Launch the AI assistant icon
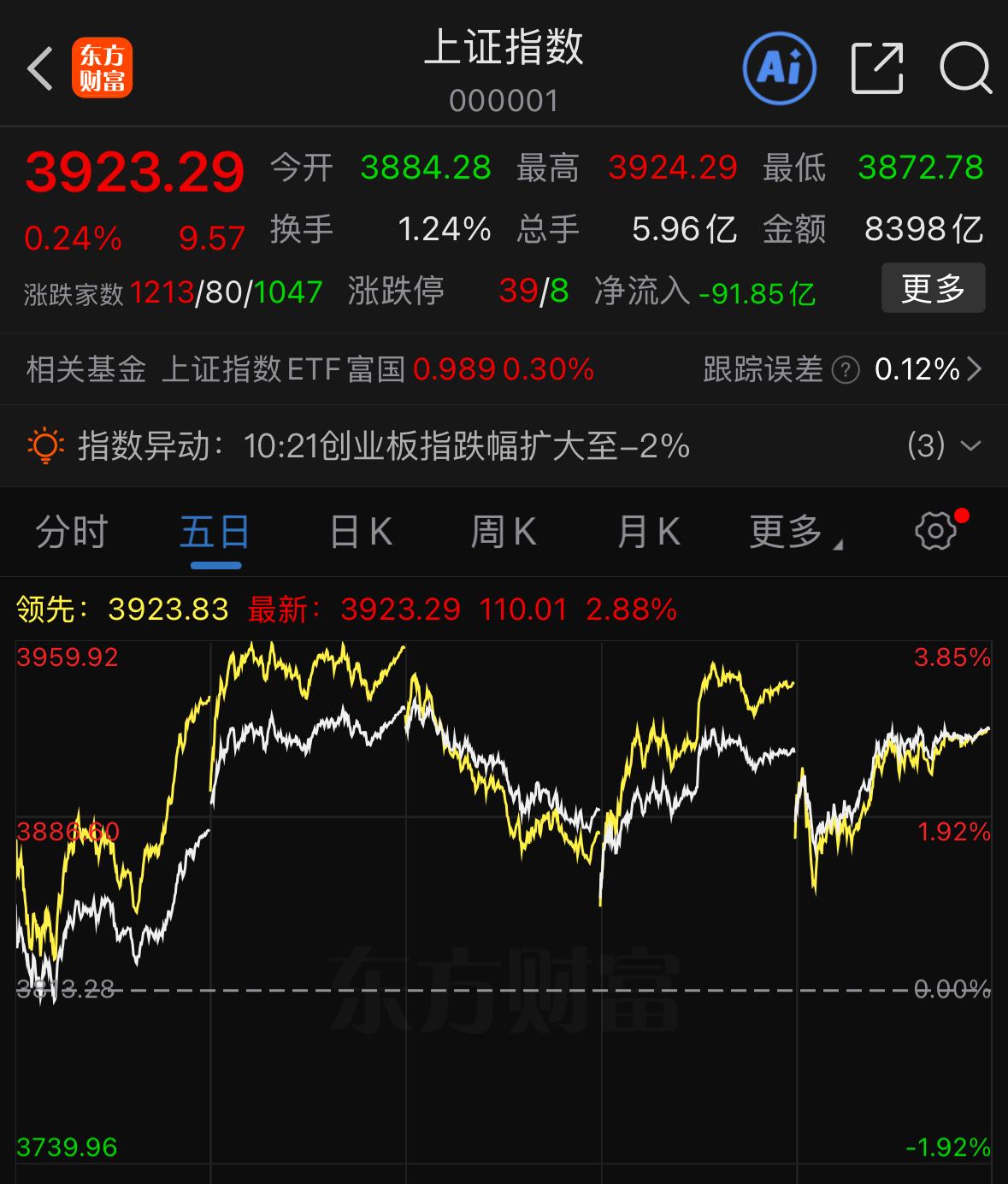This screenshot has height=1184, width=1008. (x=779, y=68)
